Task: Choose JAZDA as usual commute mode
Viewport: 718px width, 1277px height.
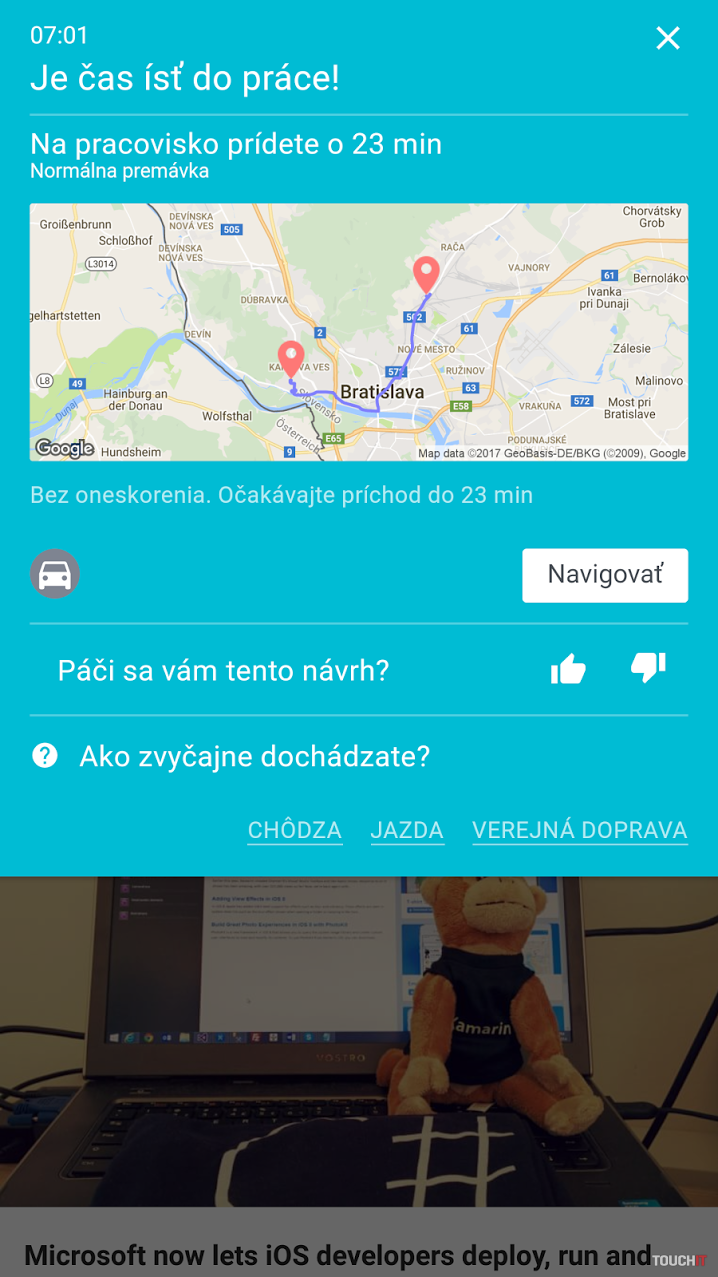Action: click(407, 830)
